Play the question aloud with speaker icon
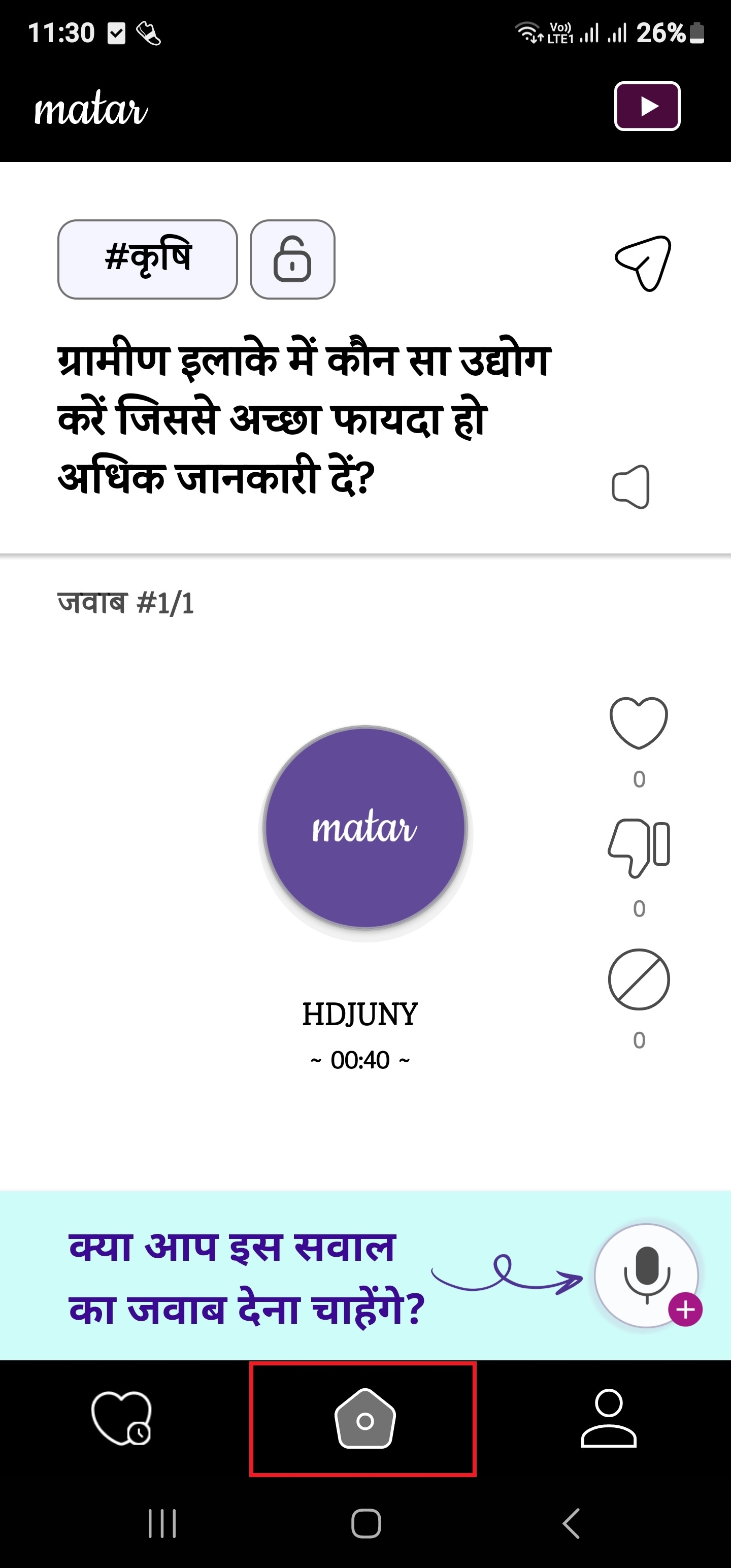The image size is (731, 1568). pyautogui.click(x=630, y=487)
